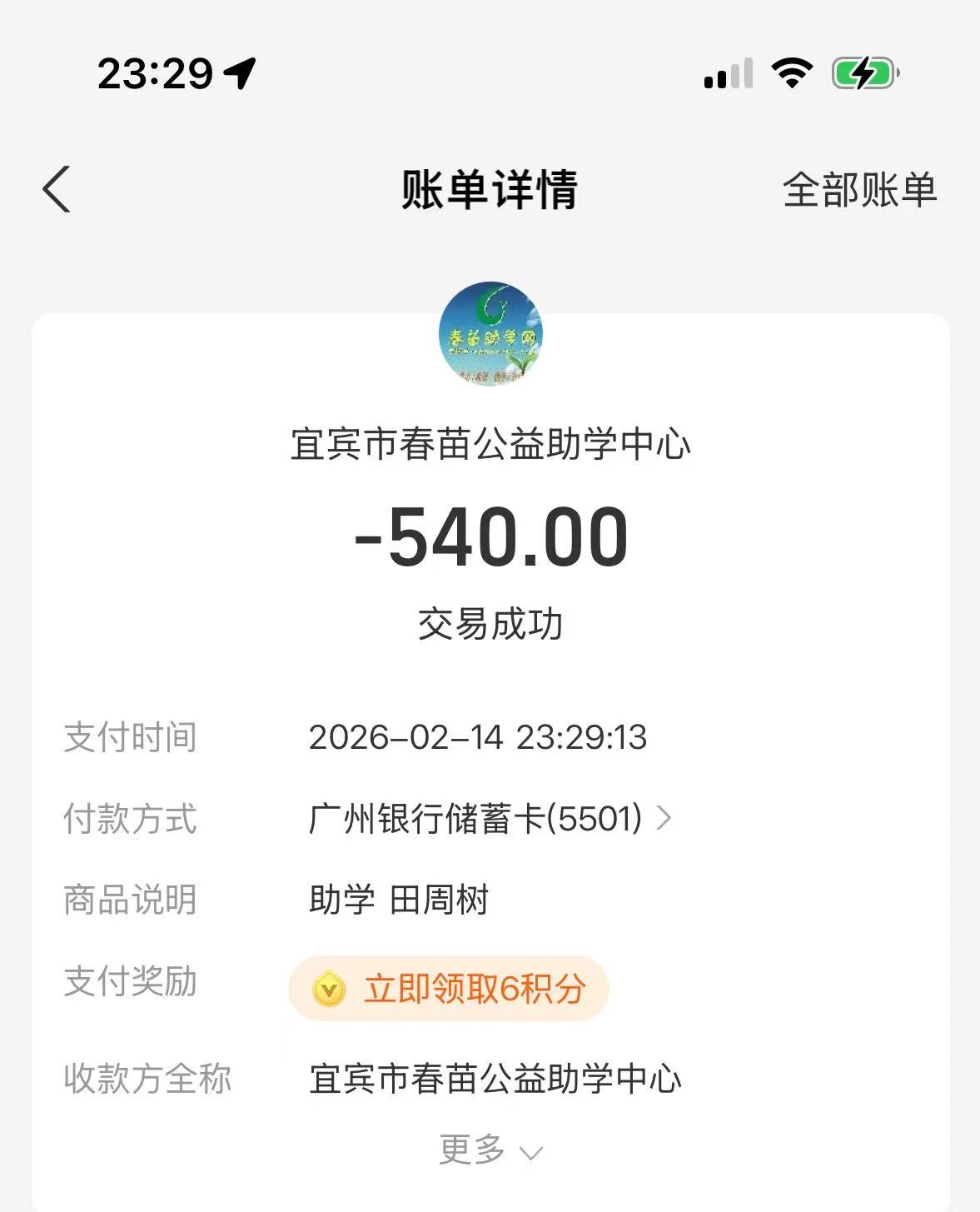
Task: Open 全部账单 all bills
Action: pos(859,190)
